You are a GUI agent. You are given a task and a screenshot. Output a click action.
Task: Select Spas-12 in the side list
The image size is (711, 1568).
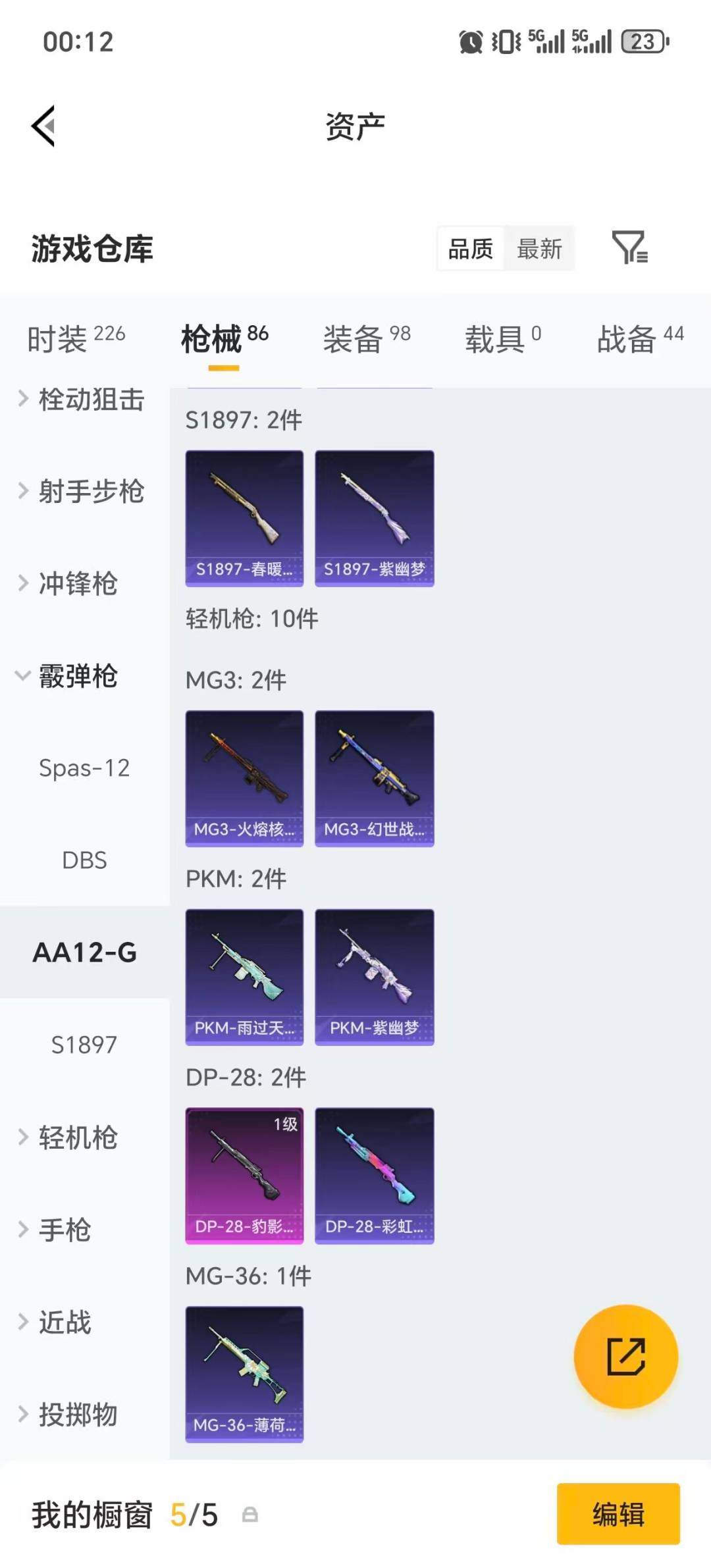tap(84, 768)
